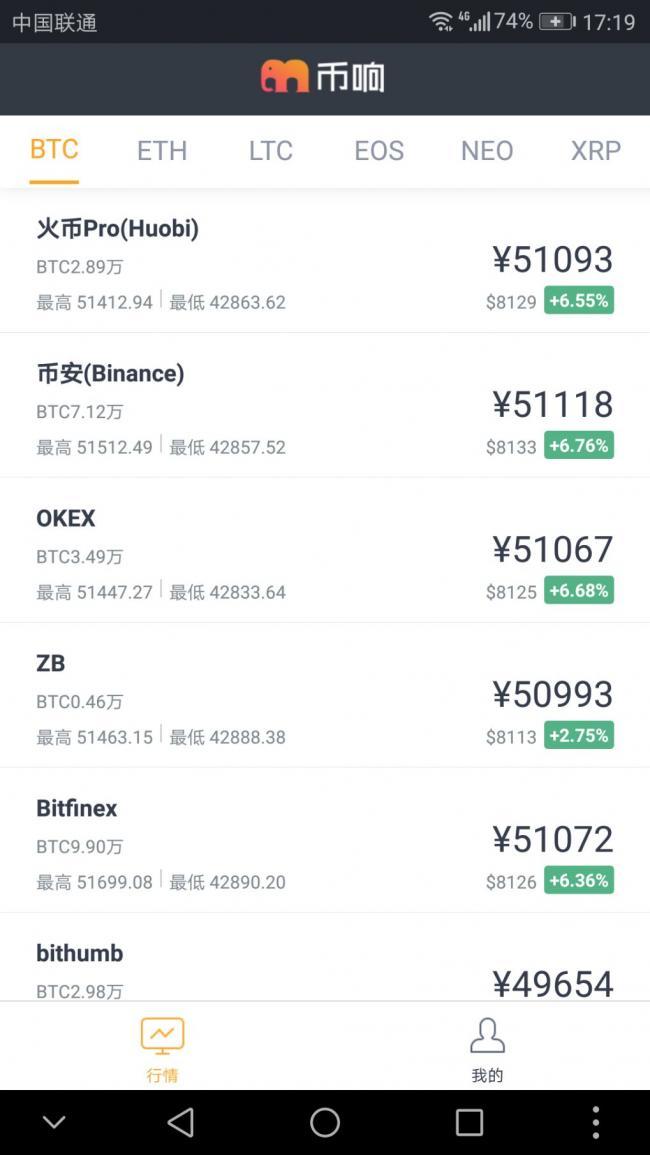Select the EOS tab
The width and height of the screenshot is (650, 1155).
379,151
